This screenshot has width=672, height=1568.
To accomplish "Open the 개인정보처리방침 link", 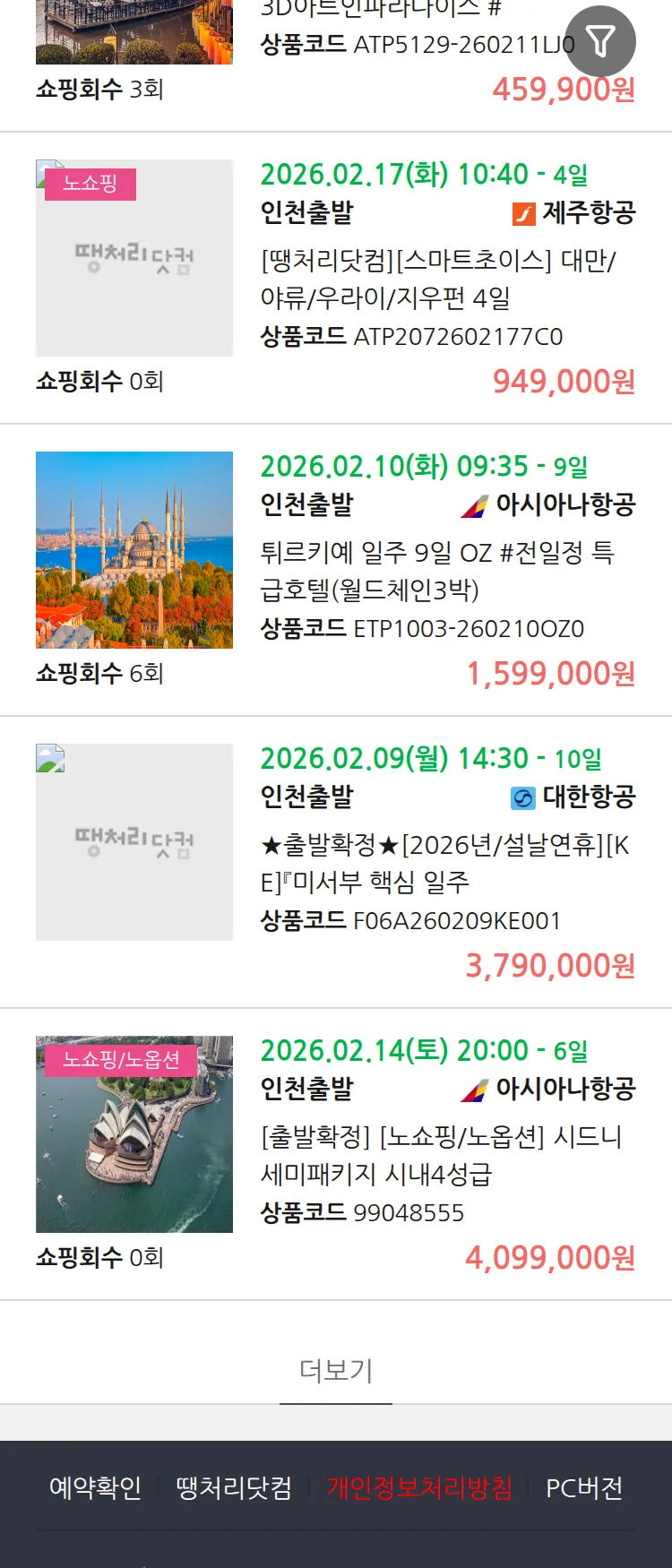I will [419, 1488].
